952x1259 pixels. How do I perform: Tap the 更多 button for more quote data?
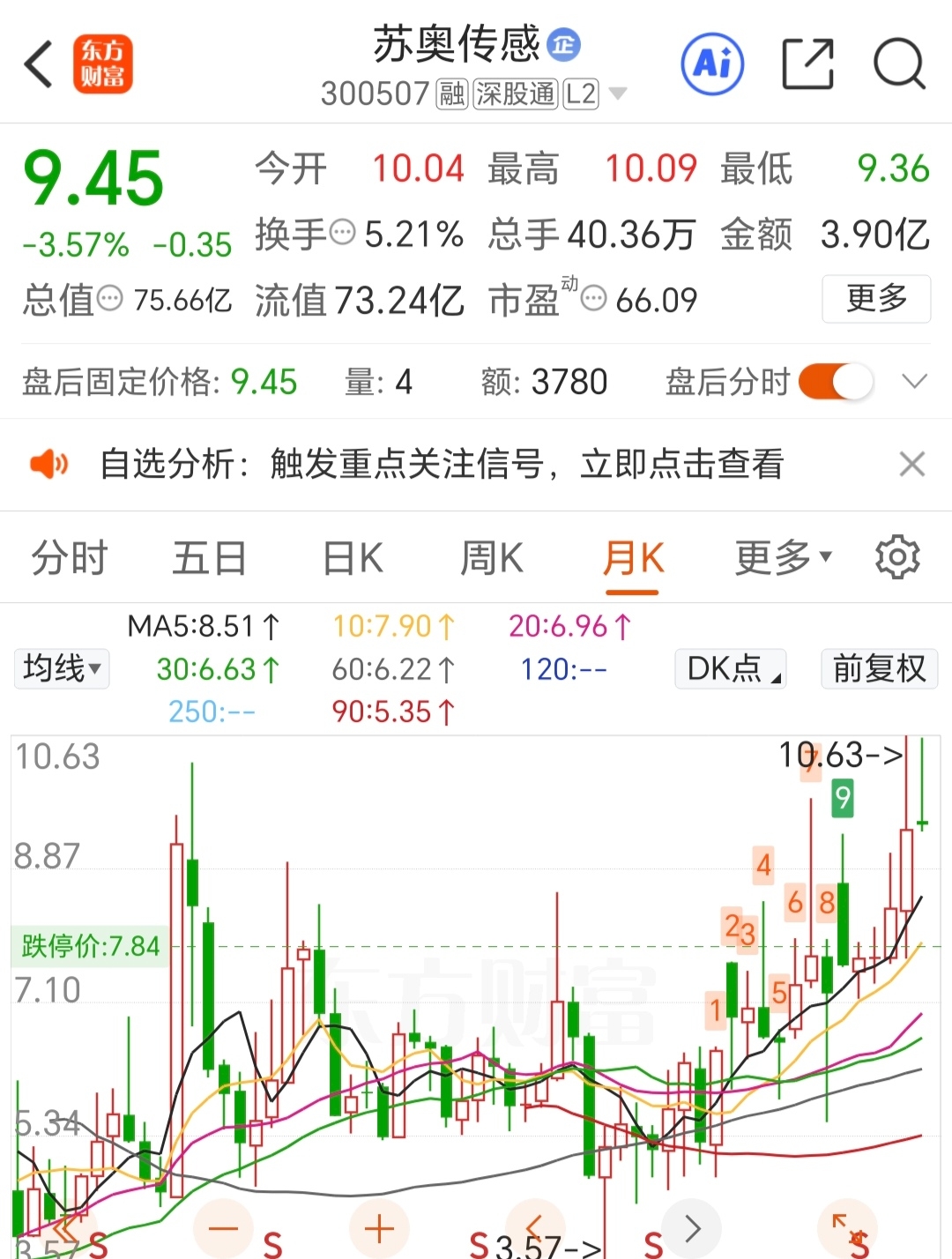pos(875,299)
